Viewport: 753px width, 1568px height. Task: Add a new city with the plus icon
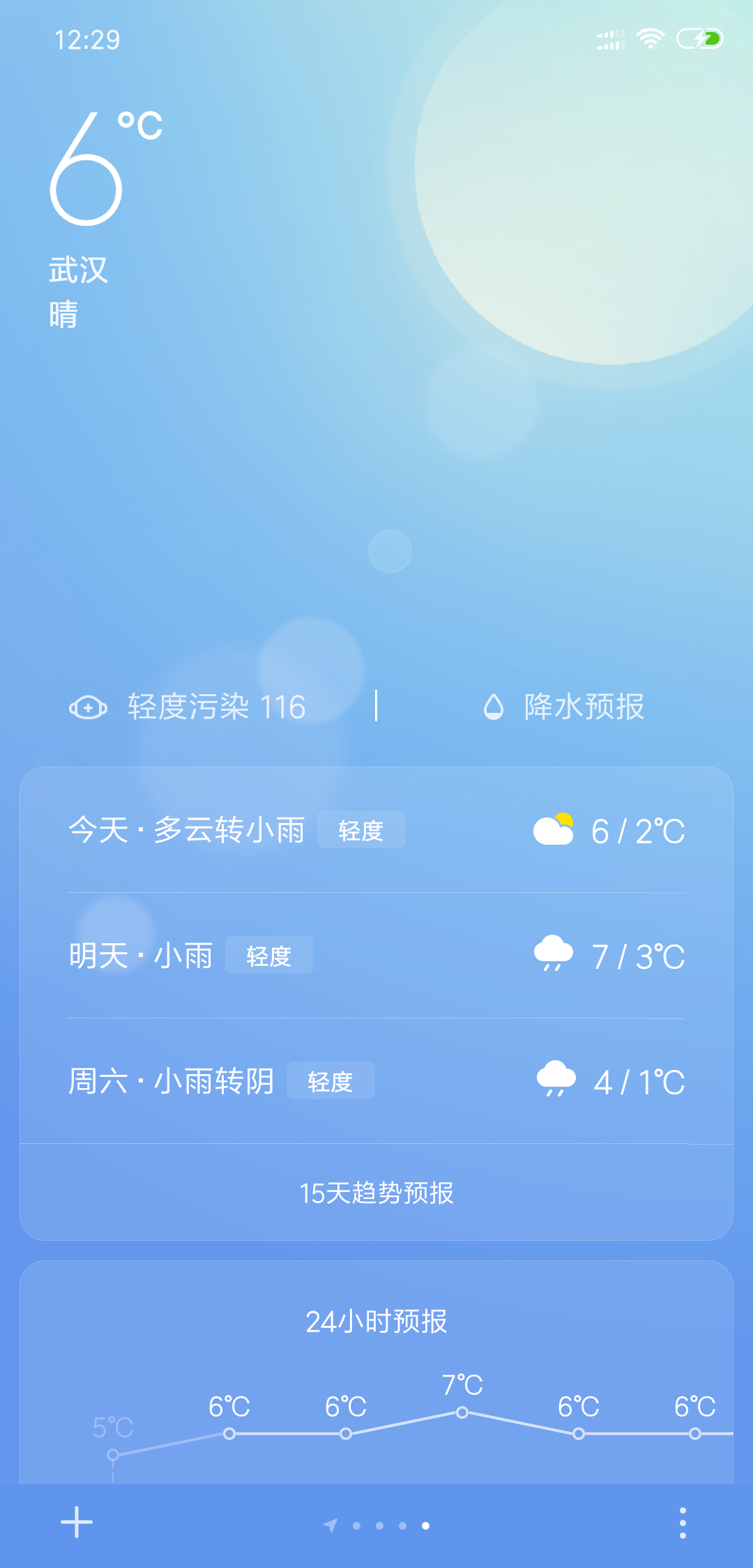point(77,1522)
